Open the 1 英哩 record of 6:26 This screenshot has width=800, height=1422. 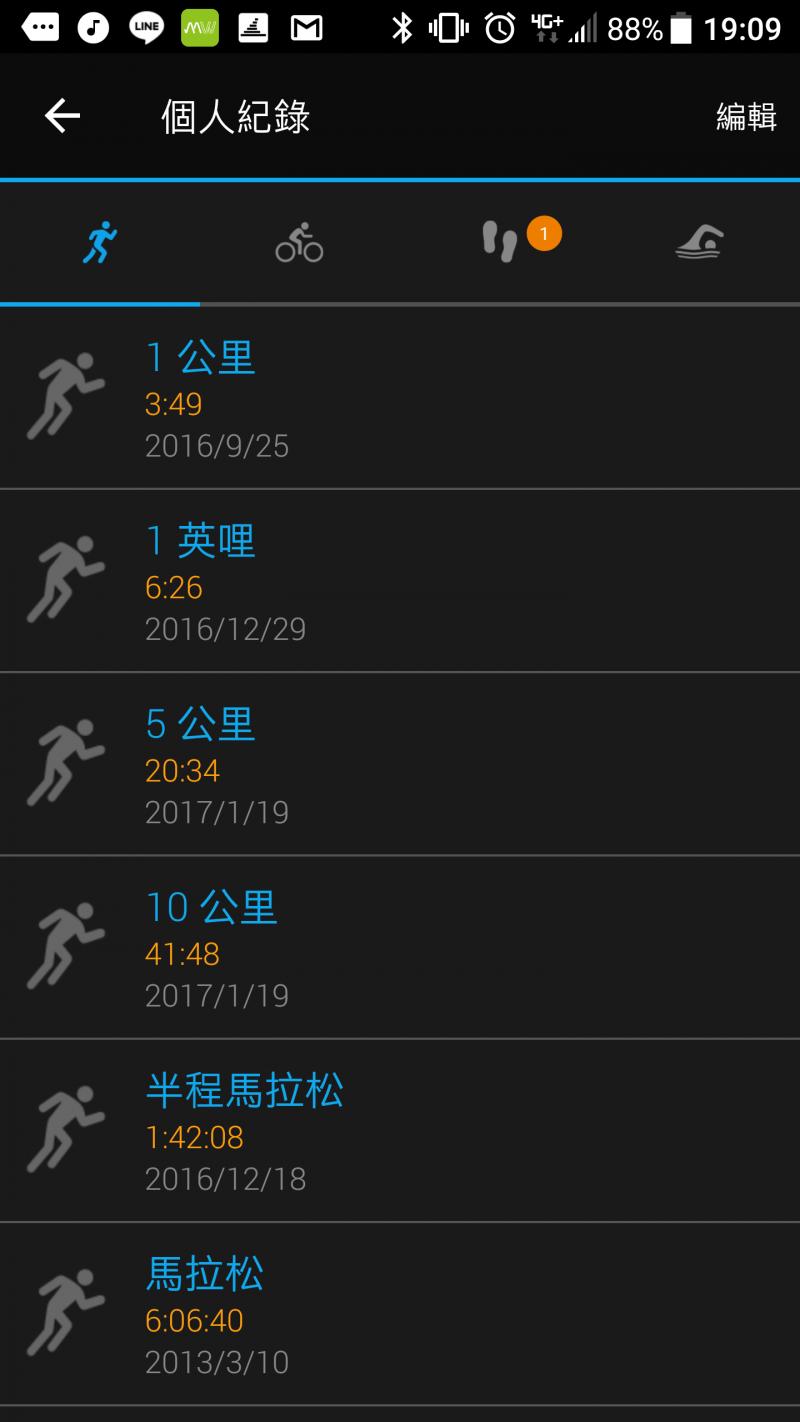[400, 581]
